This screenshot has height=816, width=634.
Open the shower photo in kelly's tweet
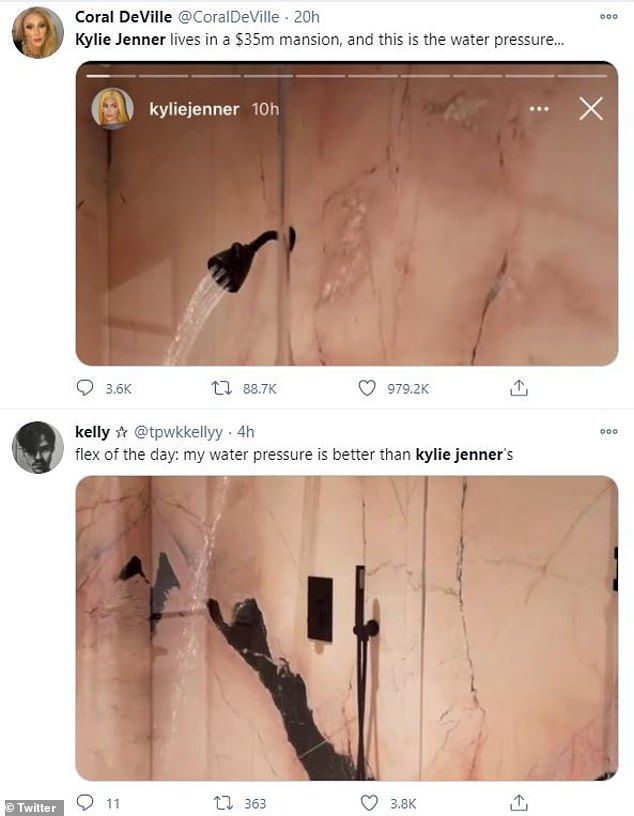click(x=346, y=628)
